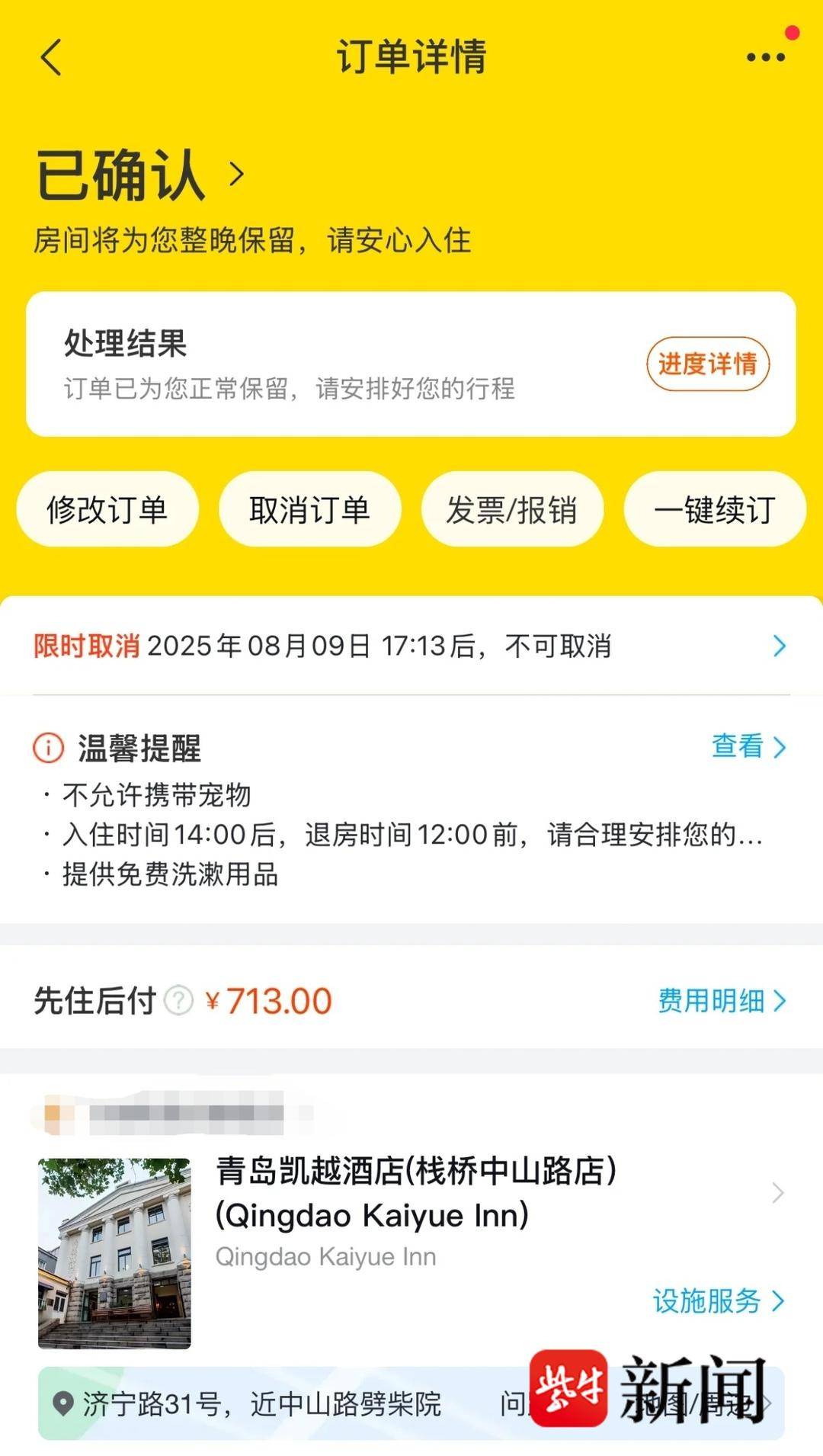
Task: Rebook with 一键续订
Action: coord(714,509)
